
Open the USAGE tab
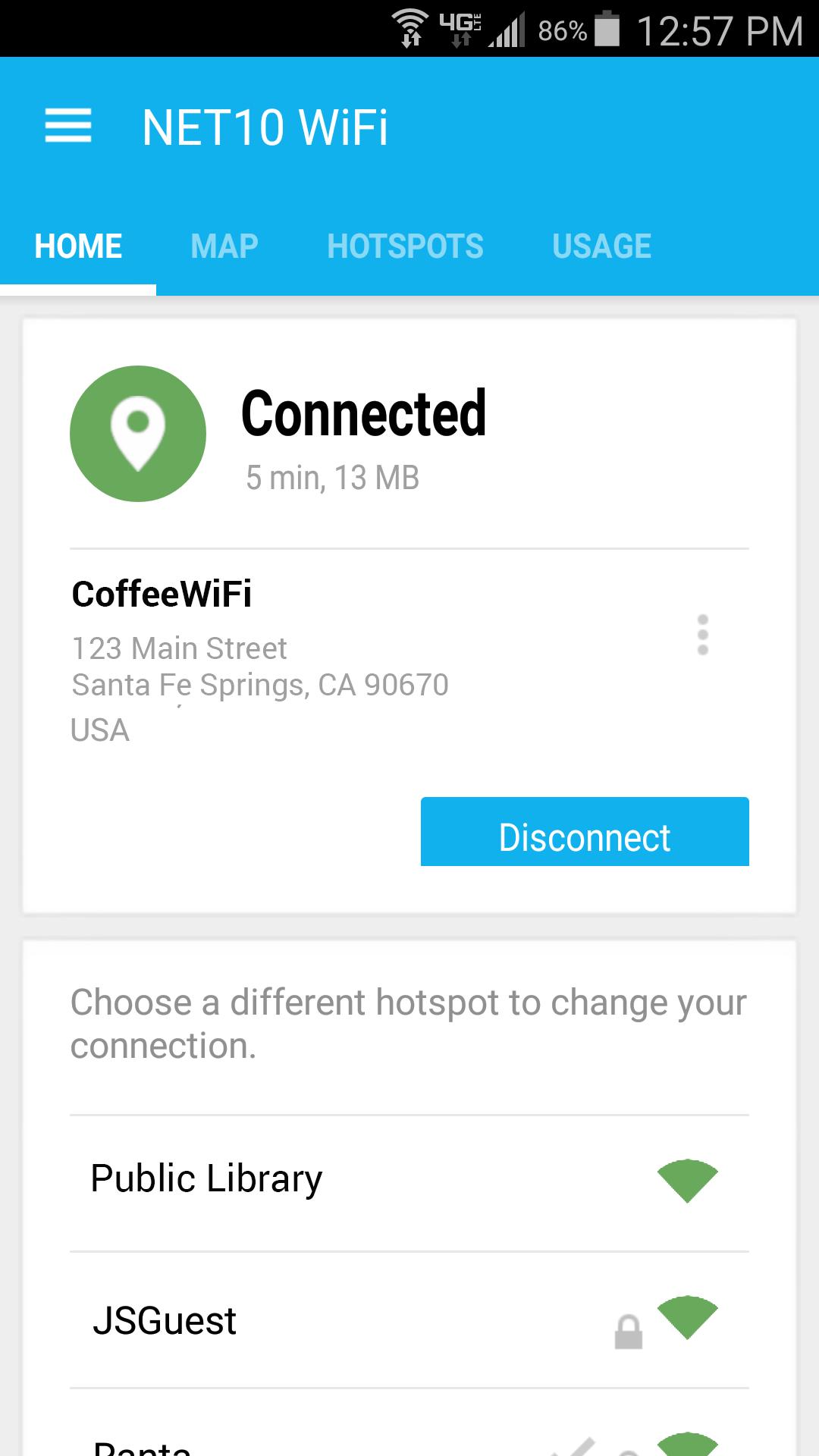601,245
